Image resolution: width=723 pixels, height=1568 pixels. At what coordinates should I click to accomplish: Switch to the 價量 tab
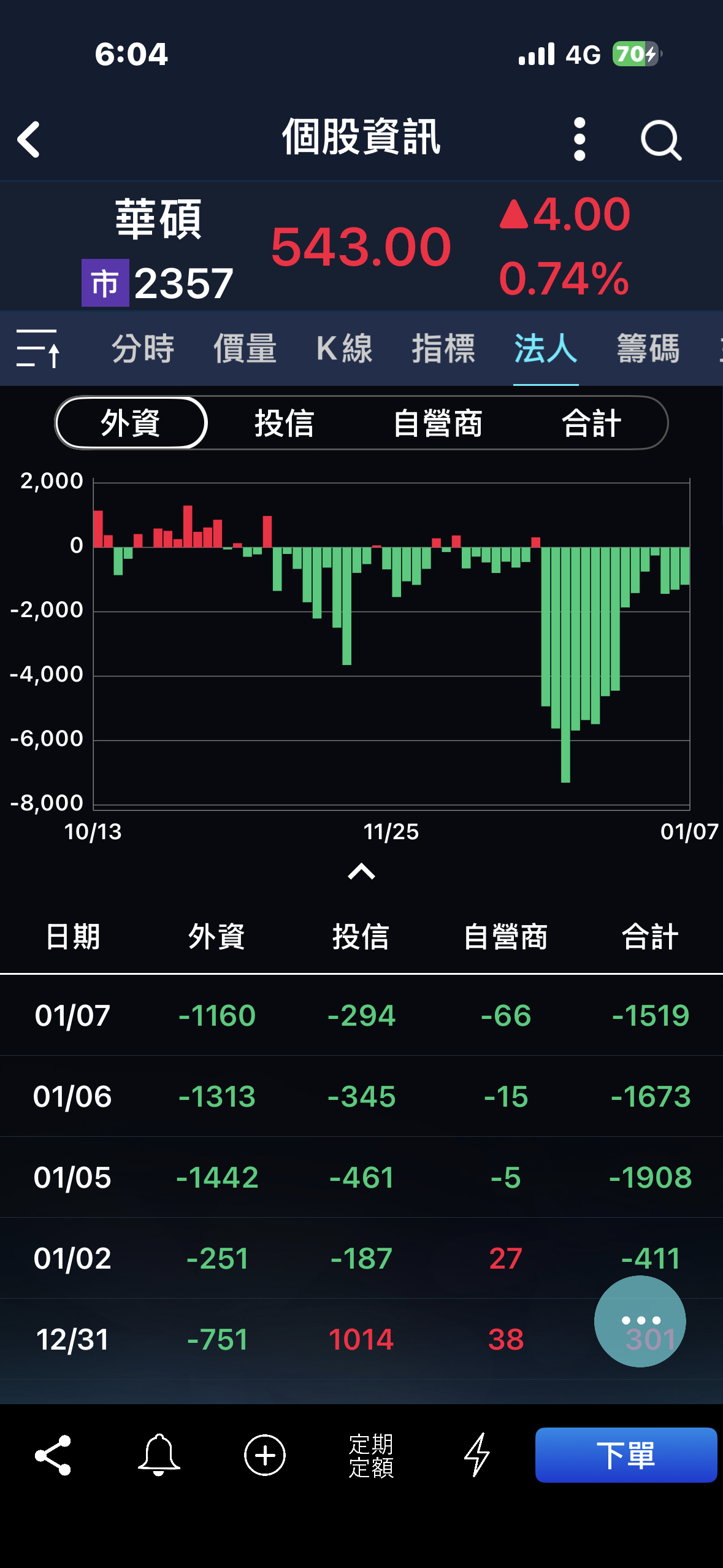(x=245, y=348)
